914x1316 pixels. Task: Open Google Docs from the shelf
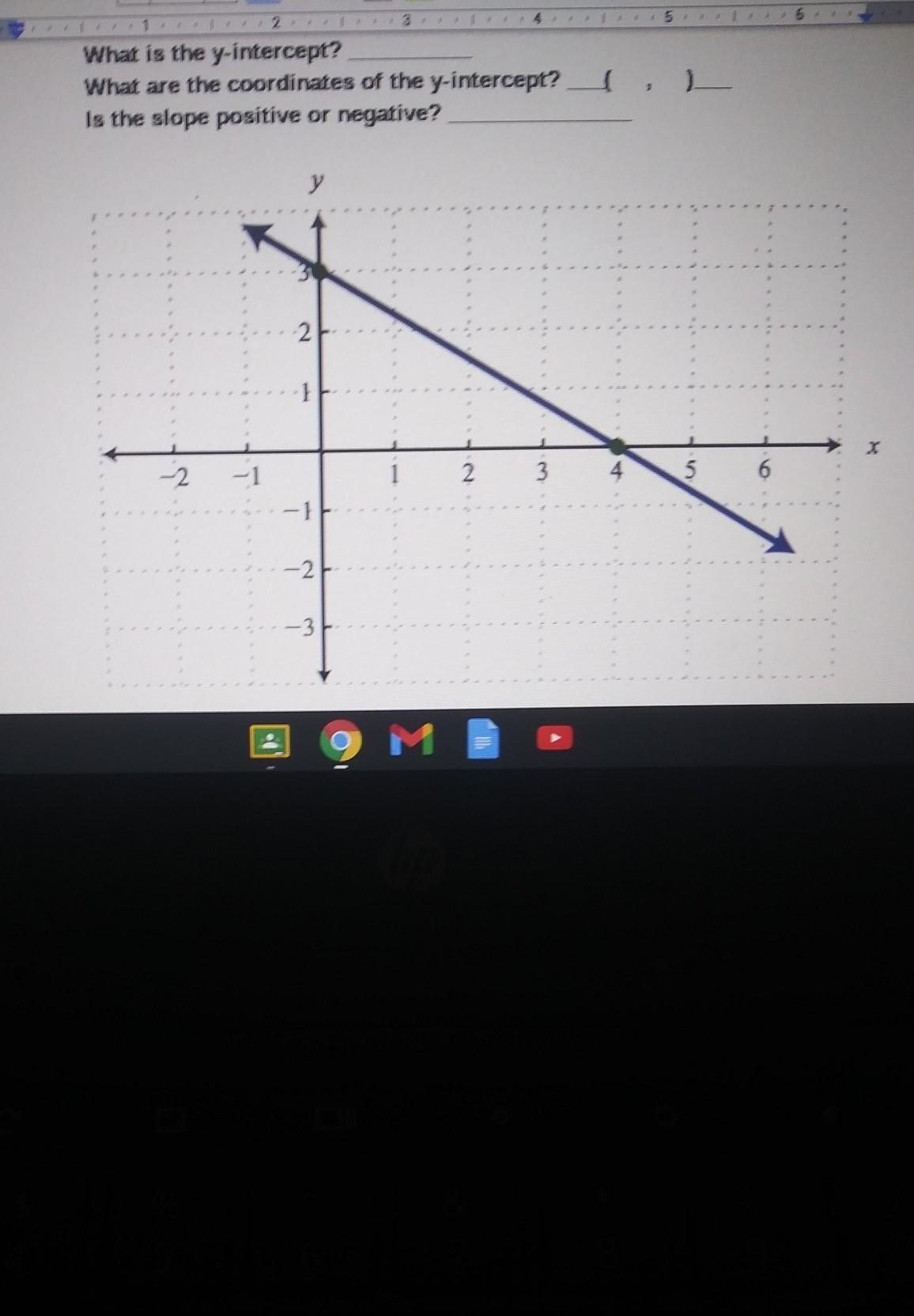tap(484, 739)
